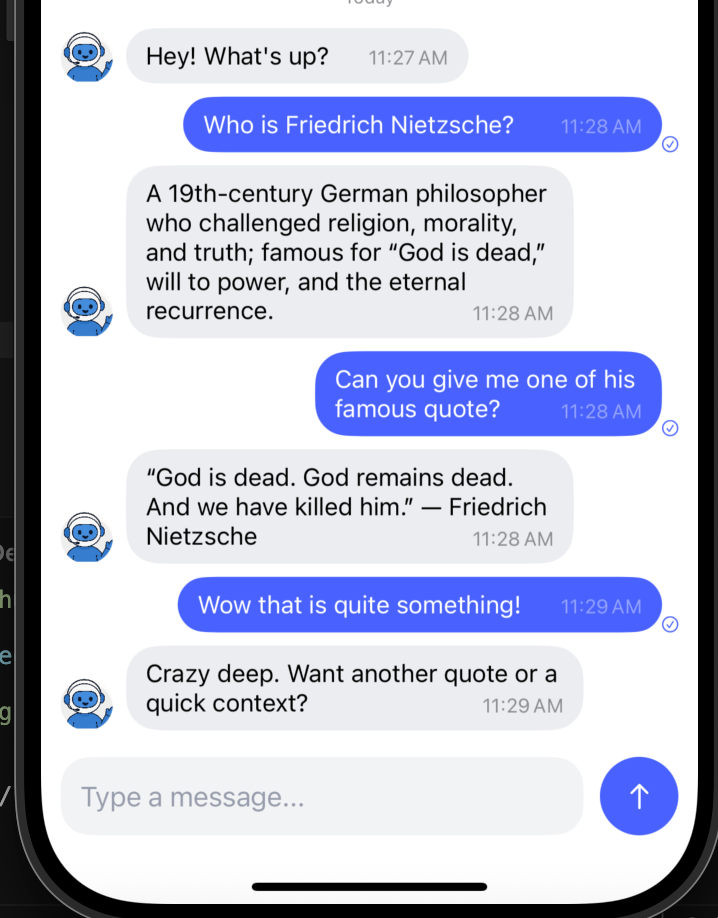Send the message with the arrow button
Viewport: 718px width, 918px height.
click(x=638, y=796)
